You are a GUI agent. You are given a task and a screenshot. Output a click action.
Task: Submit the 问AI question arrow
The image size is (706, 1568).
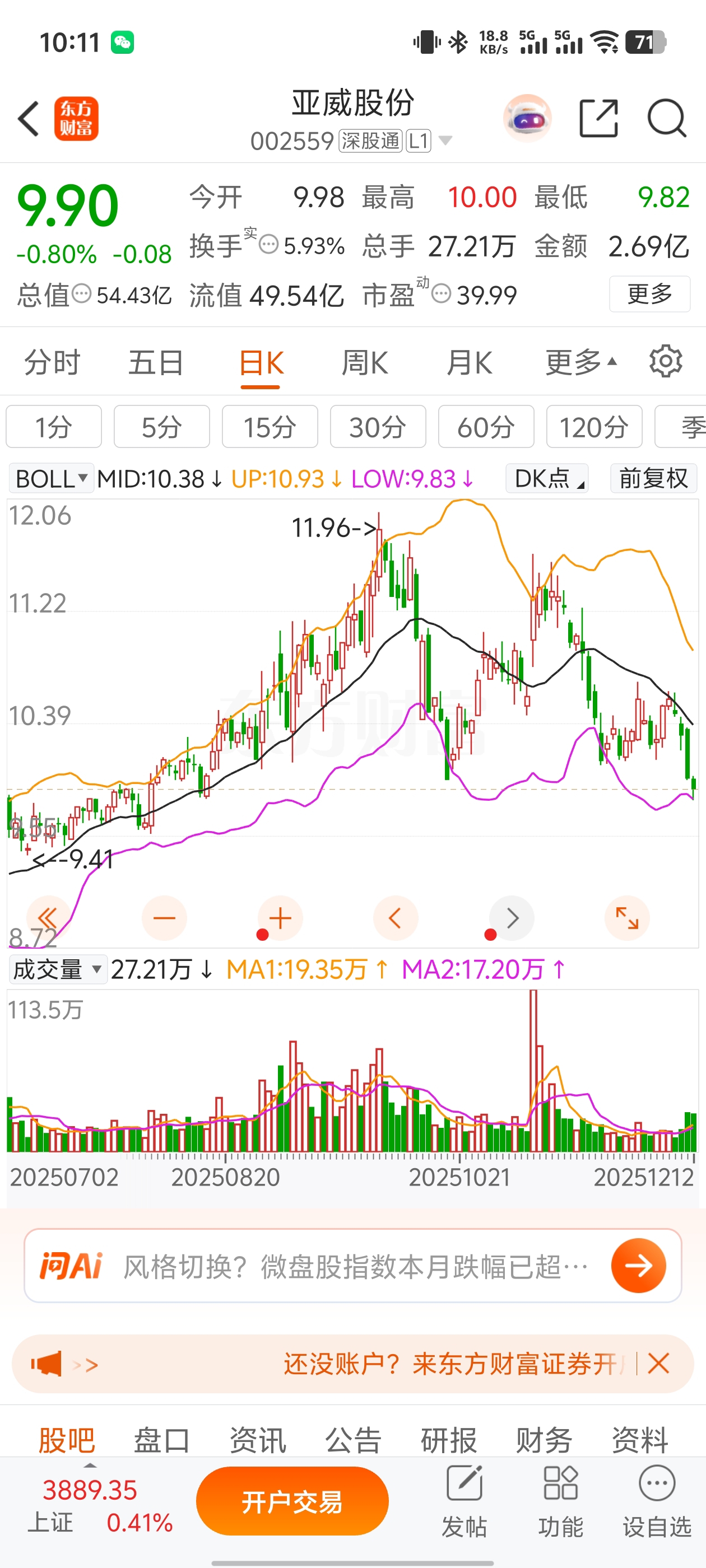point(638,1267)
